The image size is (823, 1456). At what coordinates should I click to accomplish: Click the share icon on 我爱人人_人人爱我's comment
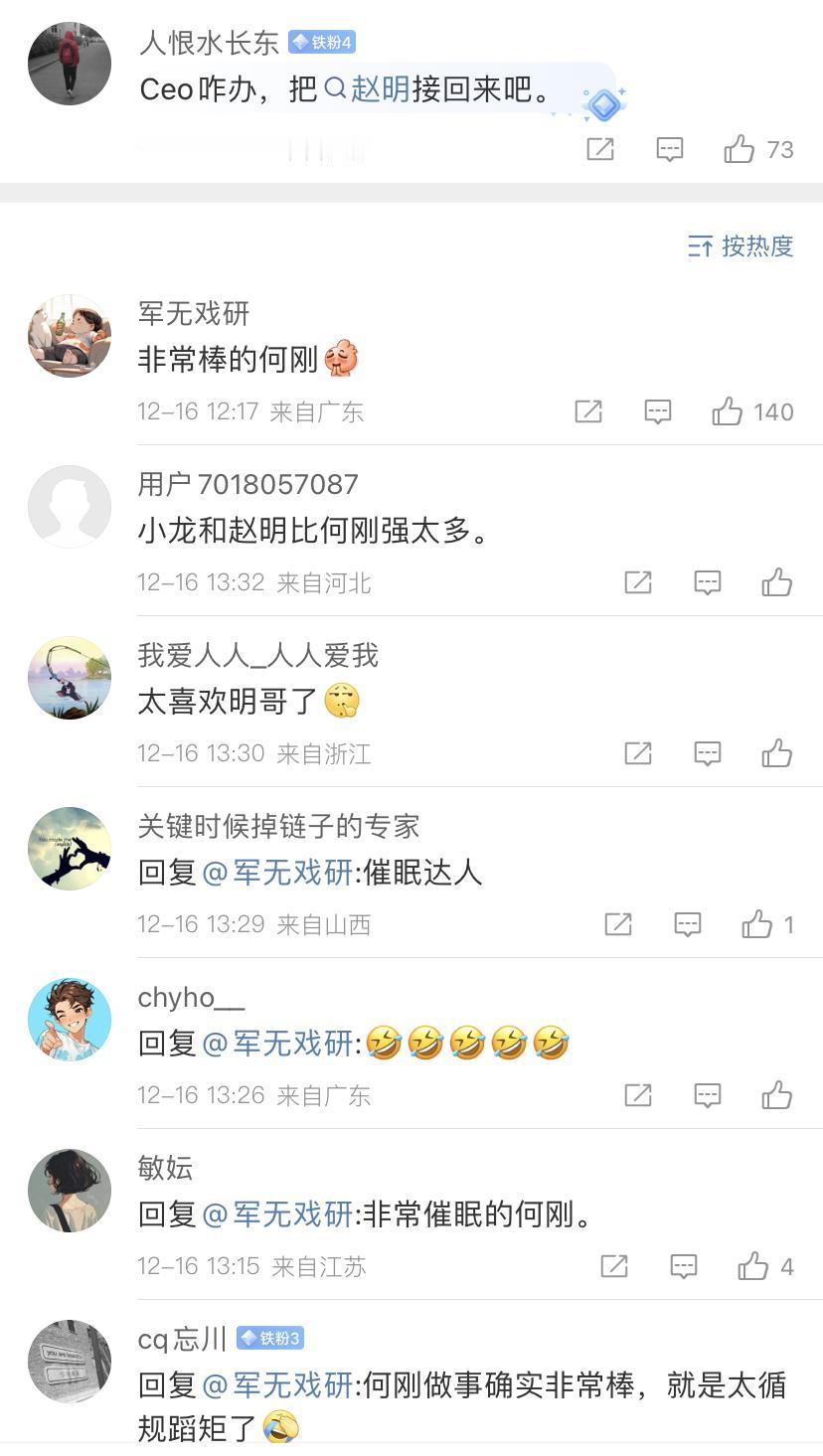coord(636,752)
